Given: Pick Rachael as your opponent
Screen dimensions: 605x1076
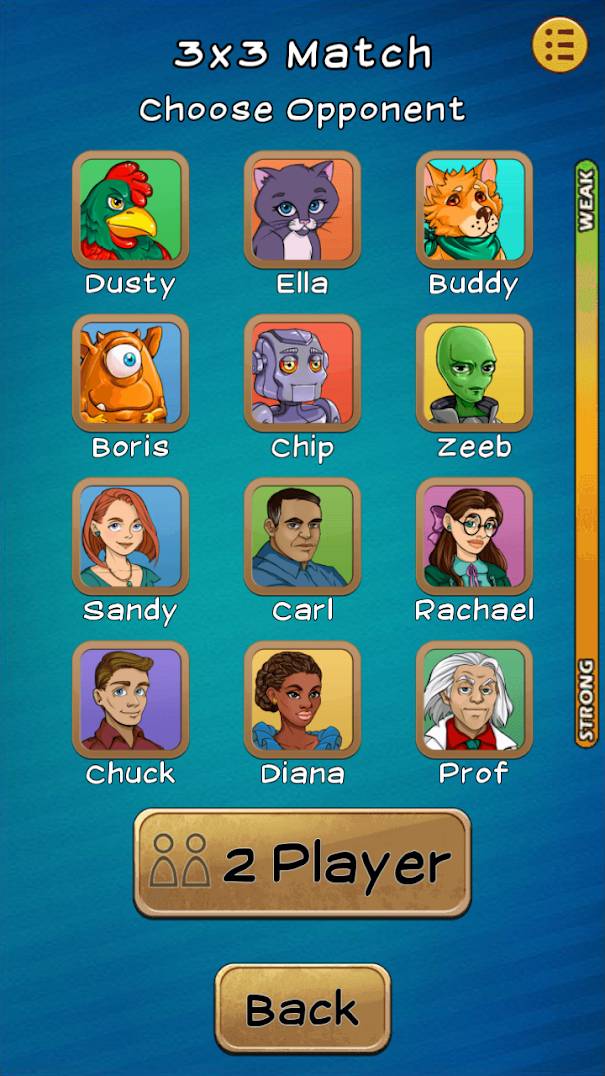Looking at the screenshot, I should point(474,536).
